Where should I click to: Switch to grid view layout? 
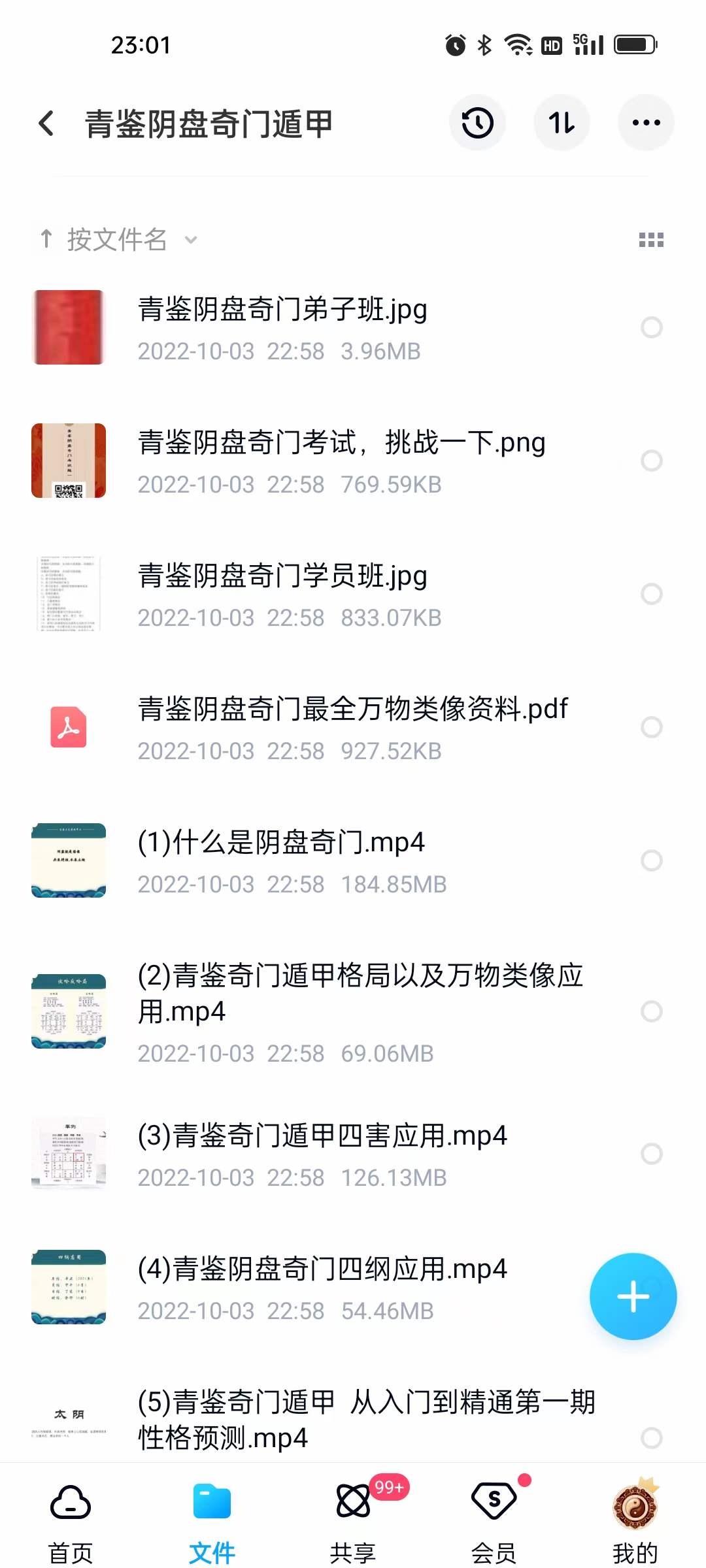pos(651,240)
